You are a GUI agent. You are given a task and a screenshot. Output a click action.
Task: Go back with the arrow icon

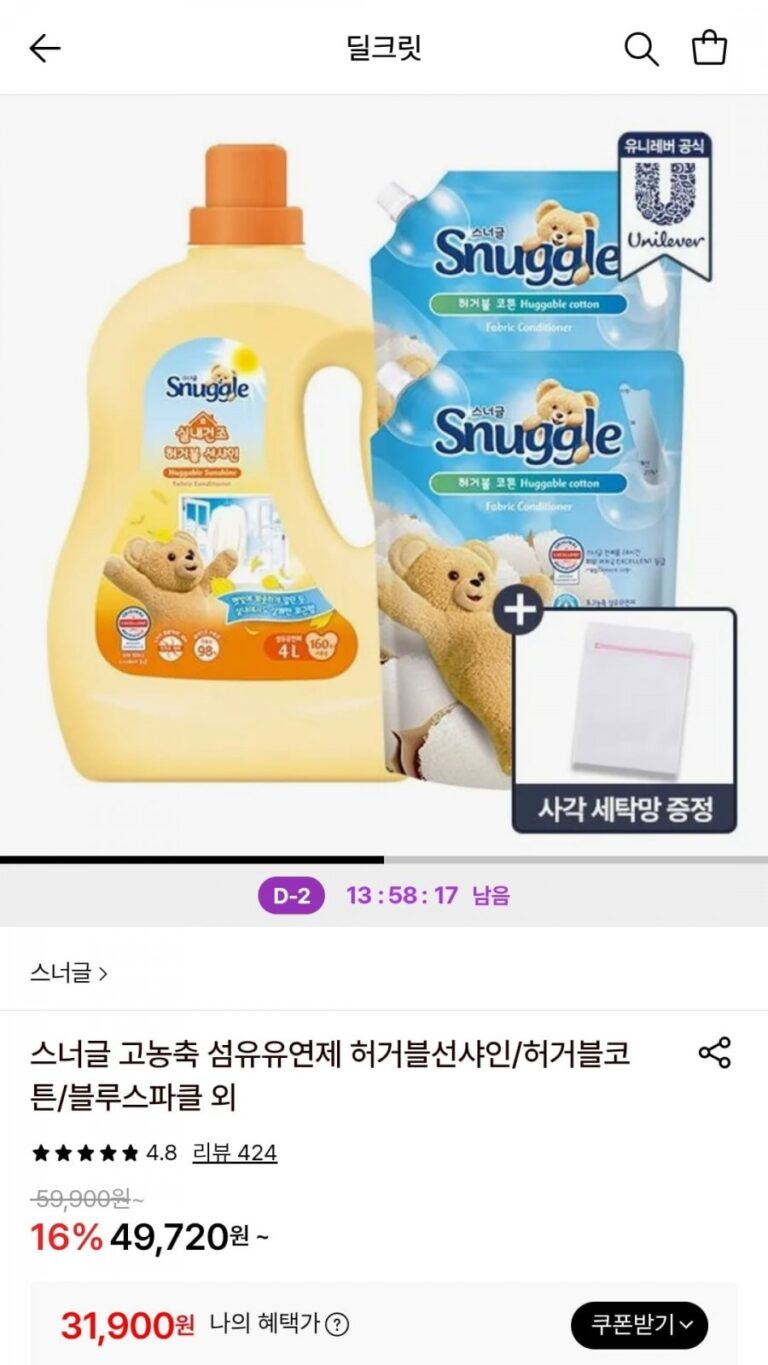[x=45, y=48]
